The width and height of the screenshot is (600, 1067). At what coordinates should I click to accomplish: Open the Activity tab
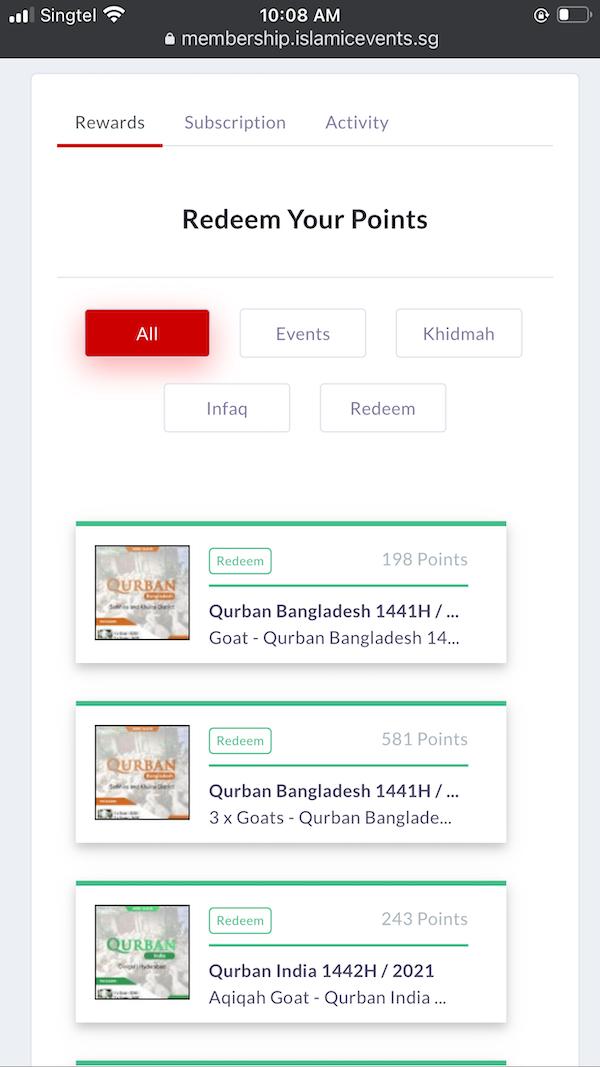coord(356,122)
